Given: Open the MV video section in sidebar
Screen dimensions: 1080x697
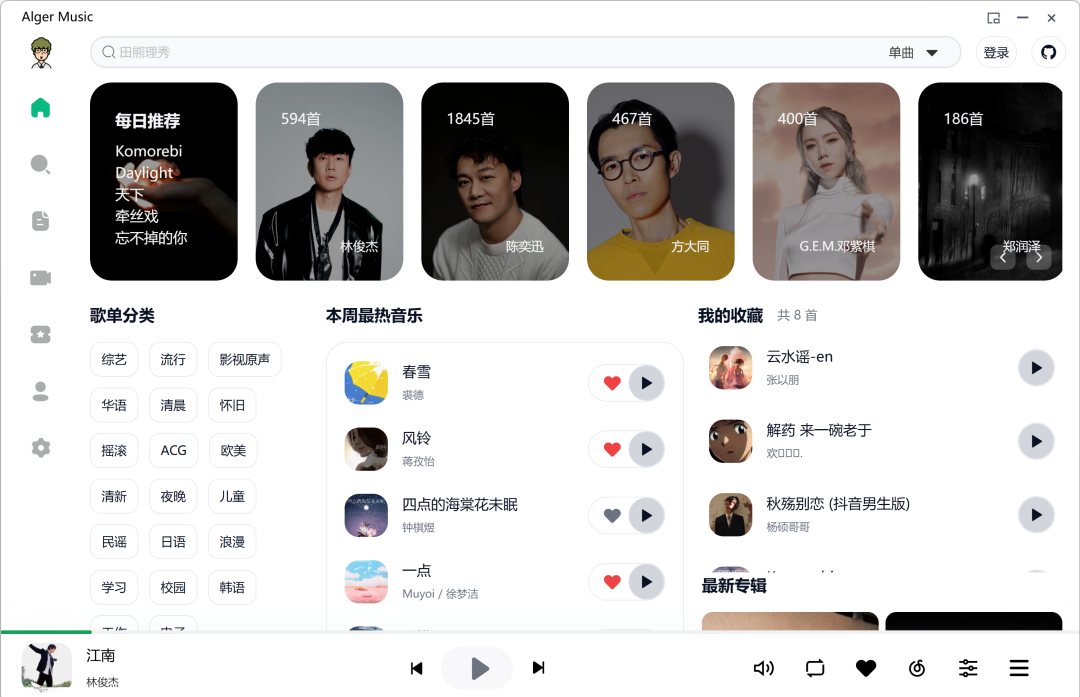Looking at the screenshot, I should pyautogui.click(x=40, y=278).
